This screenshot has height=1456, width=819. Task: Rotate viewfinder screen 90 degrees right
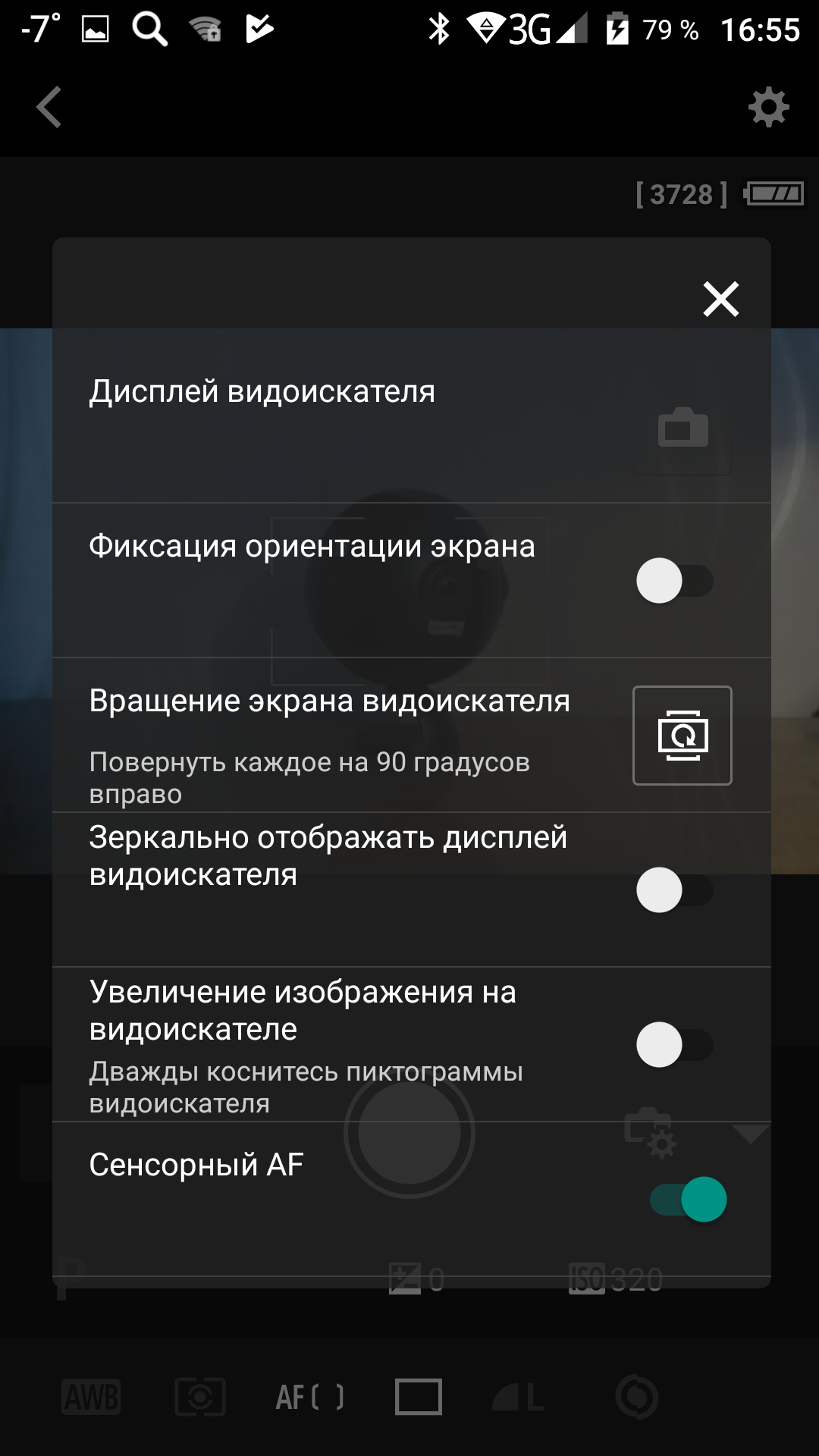tap(682, 735)
